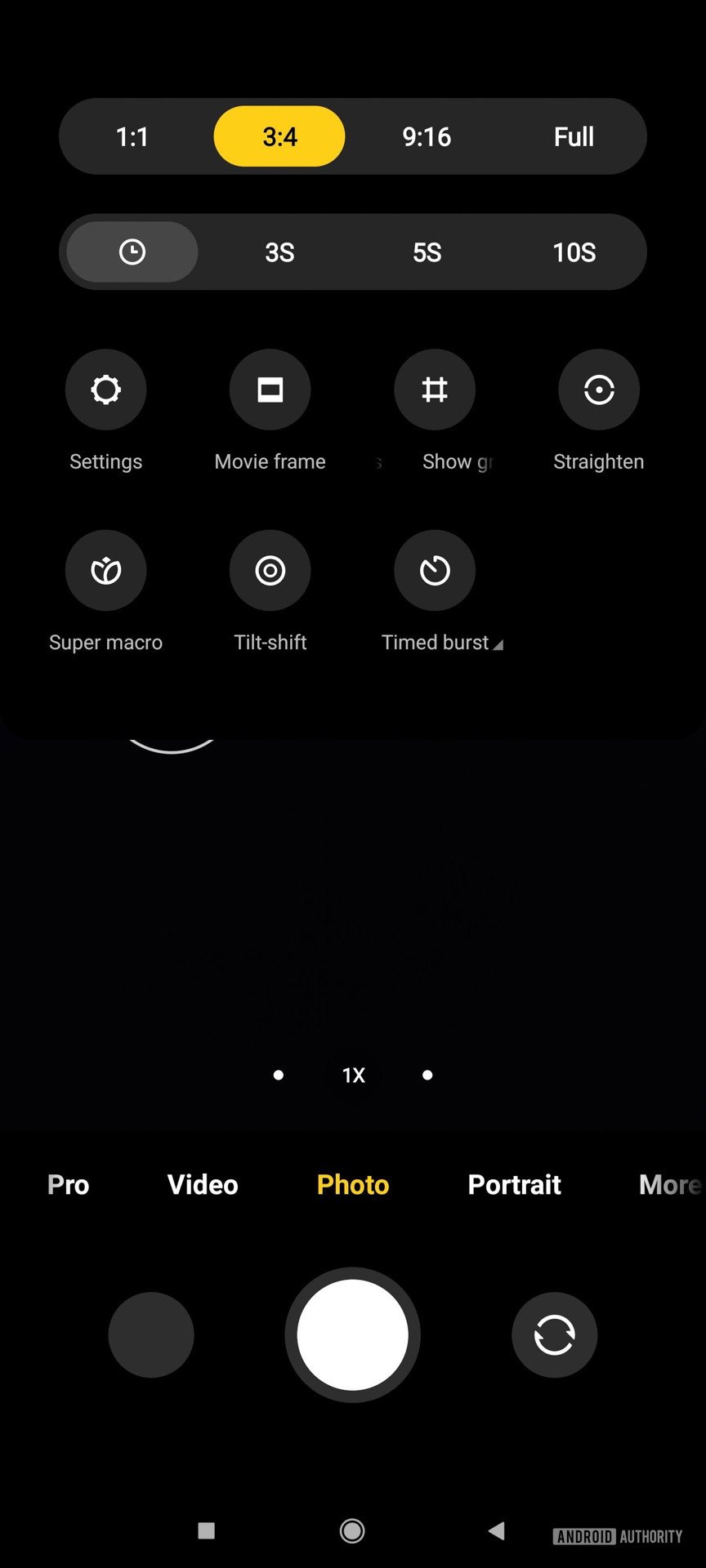This screenshot has width=706, height=1568.
Task: Open the More modes tab
Action: [670, 1185]
